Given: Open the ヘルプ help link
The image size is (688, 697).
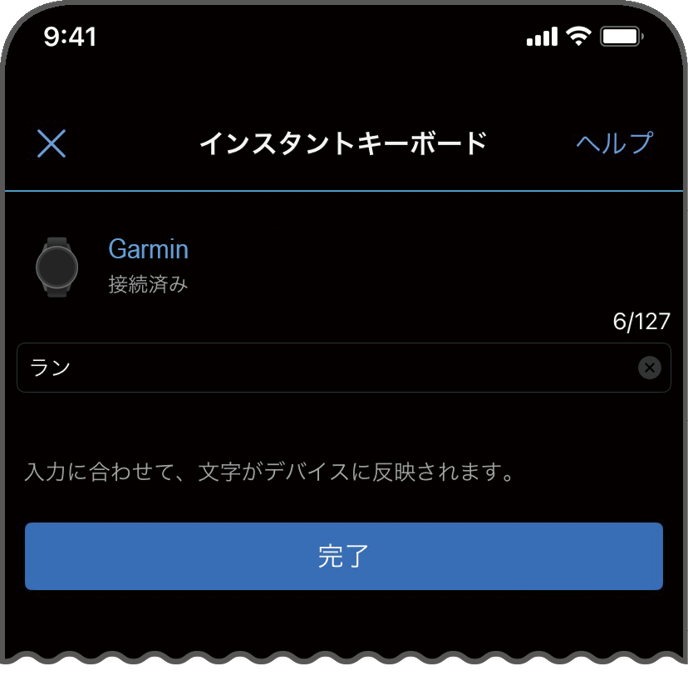Looking at the screenshot, I should (x=614, y=143).
